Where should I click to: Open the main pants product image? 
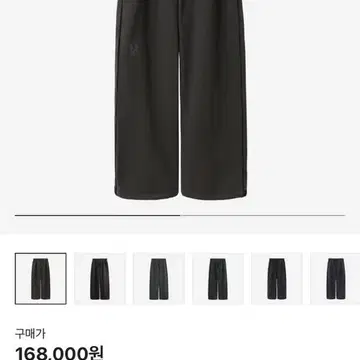(180, 100)
